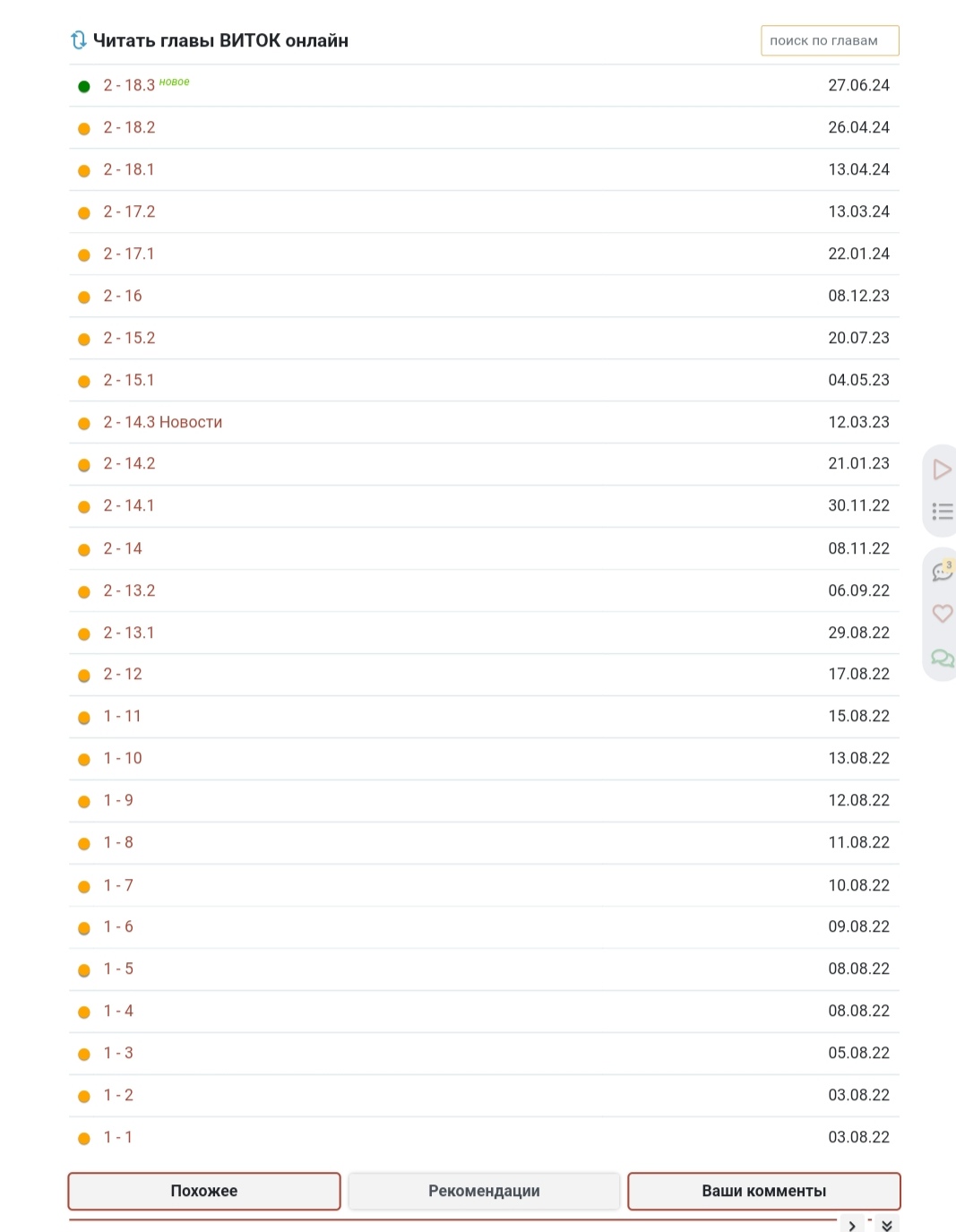The height and width of the screenshot is (1232, 956).
Task: Read chapter 2 - 17.1
Action: [129, 254]
